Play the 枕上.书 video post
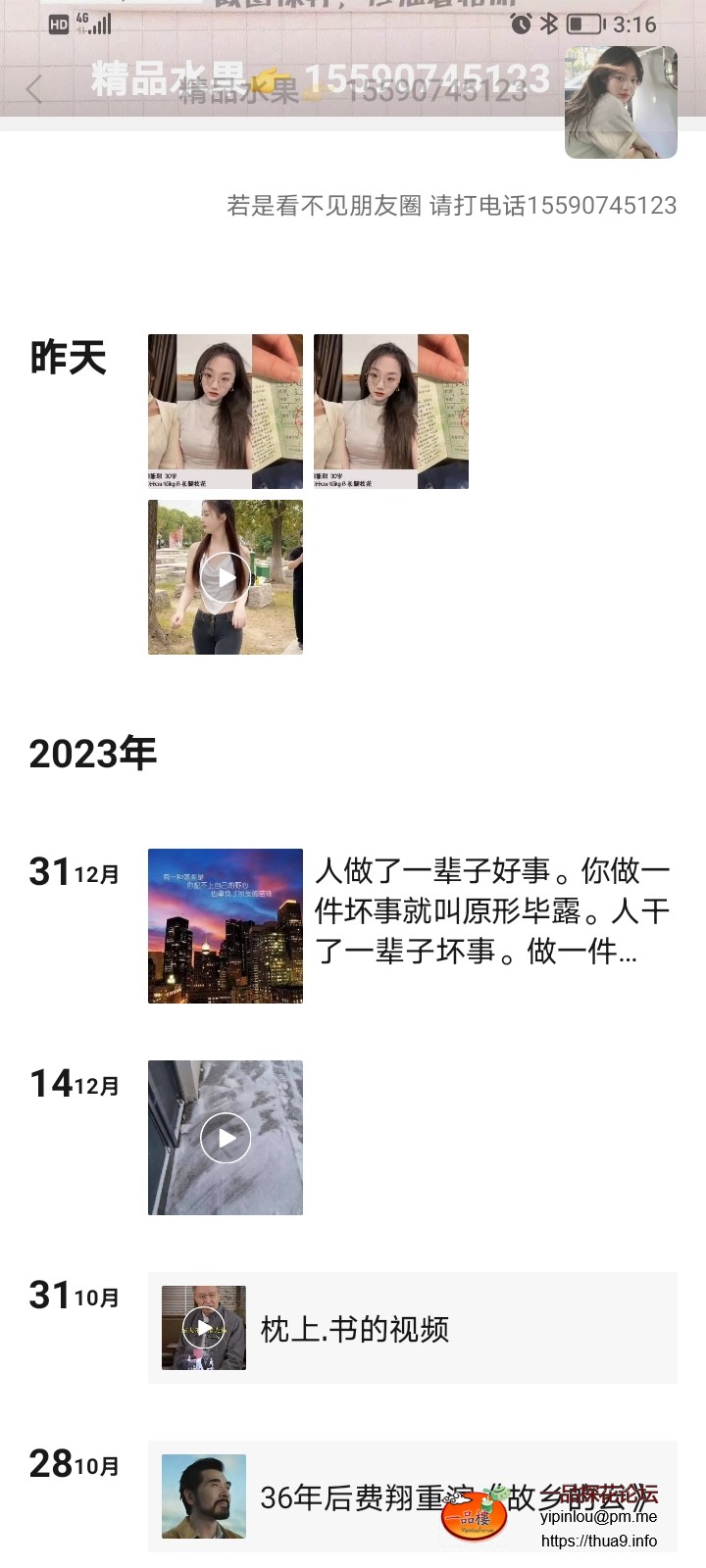The height and width of the screenshot is (1568, 706). point(202,1328)
